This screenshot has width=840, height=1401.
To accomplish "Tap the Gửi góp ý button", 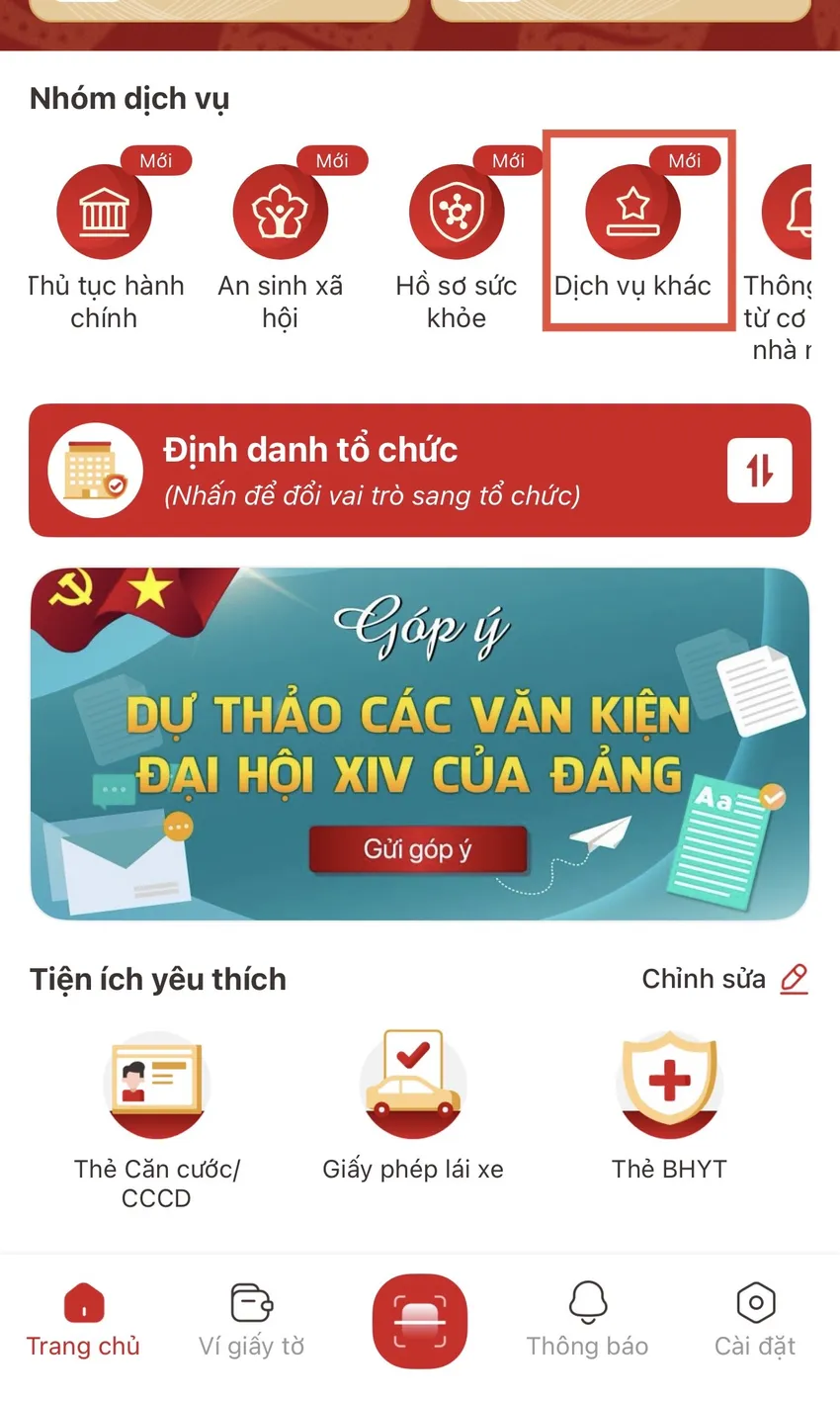I will coord(418,849).
